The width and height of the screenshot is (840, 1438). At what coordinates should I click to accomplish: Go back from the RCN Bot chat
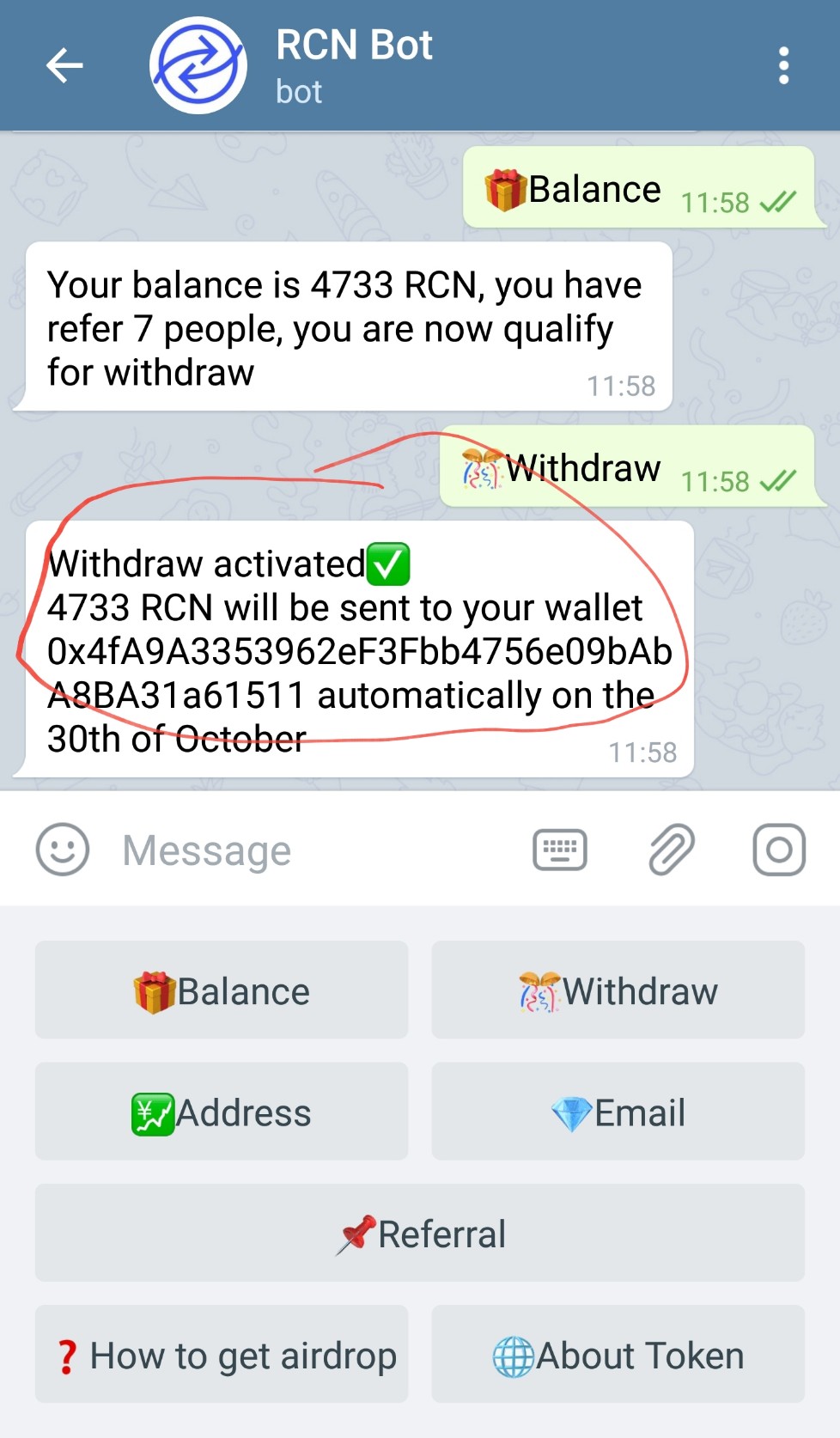pyautogui.click(x=64, y=65)
